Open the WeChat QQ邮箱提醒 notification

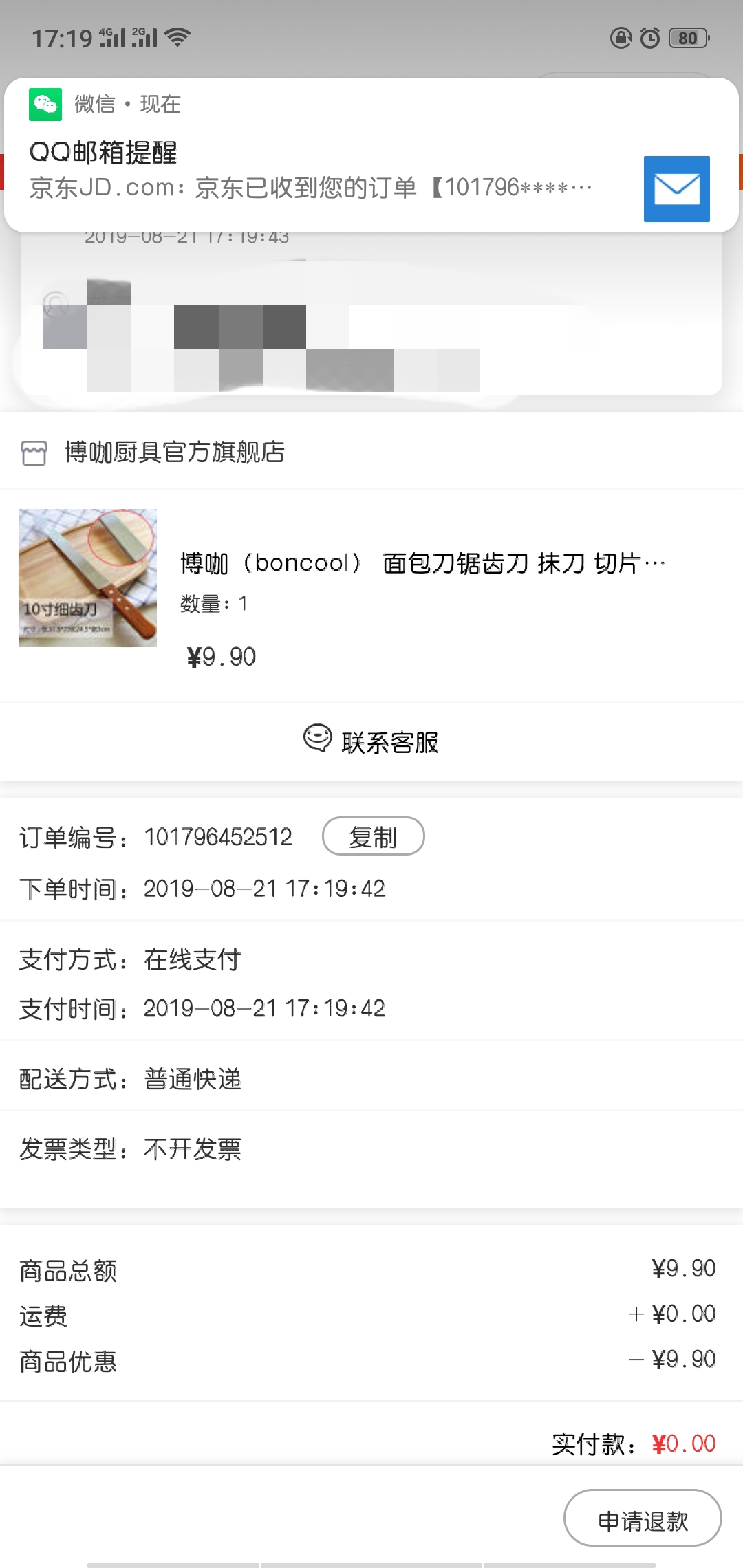click(x=371, y=155)
